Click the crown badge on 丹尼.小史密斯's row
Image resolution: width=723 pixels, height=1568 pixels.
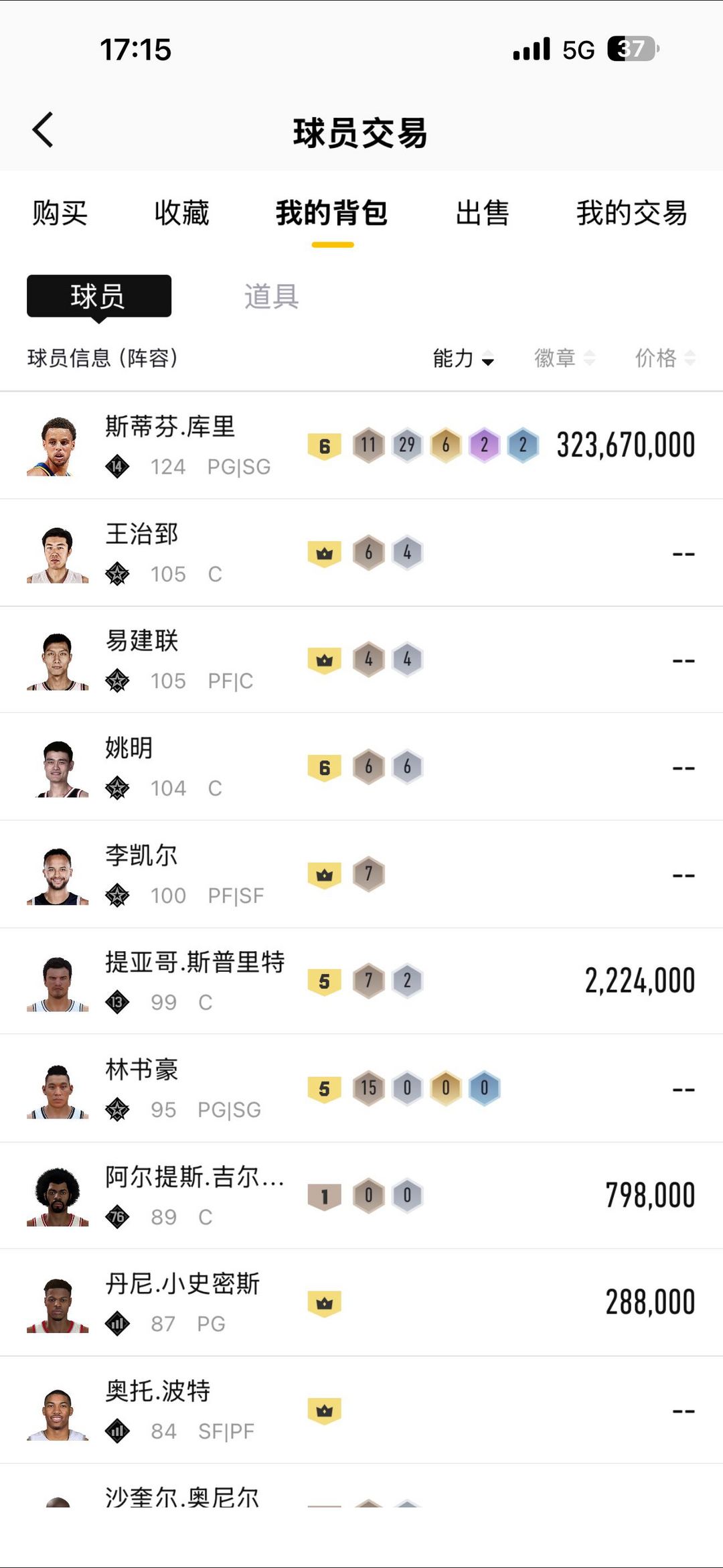coord(325,1300)
